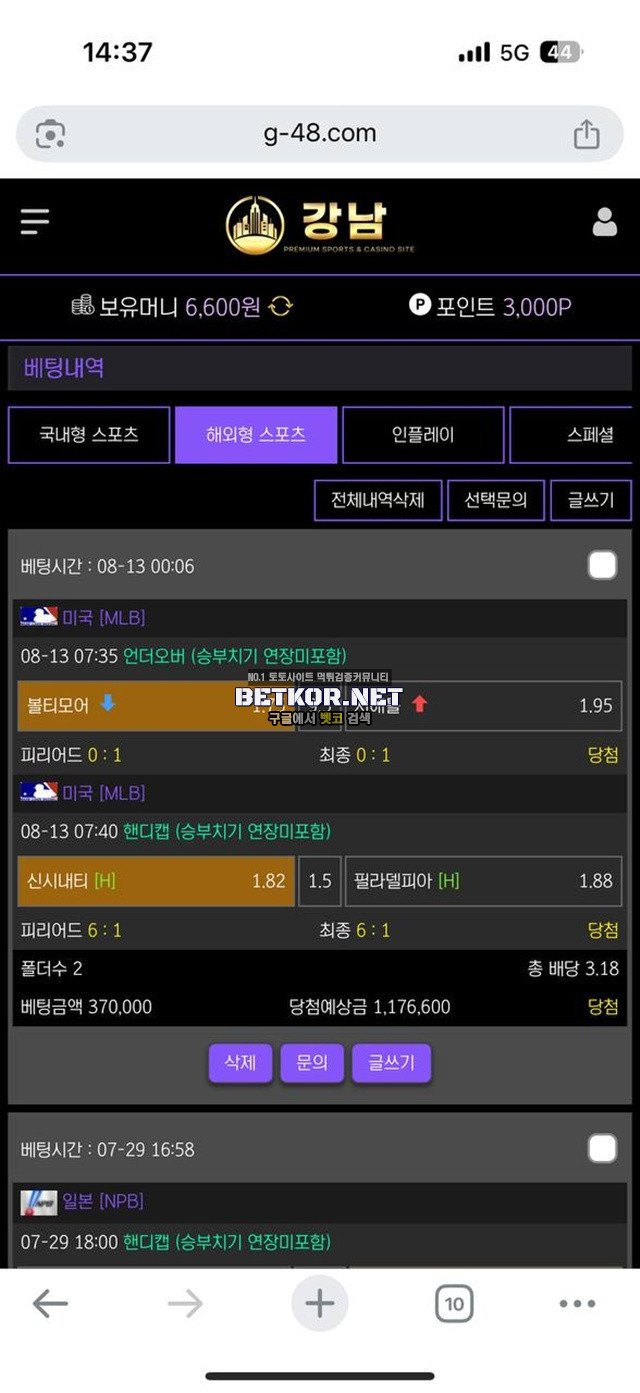Share this page from the address bar

coord(587,134)
